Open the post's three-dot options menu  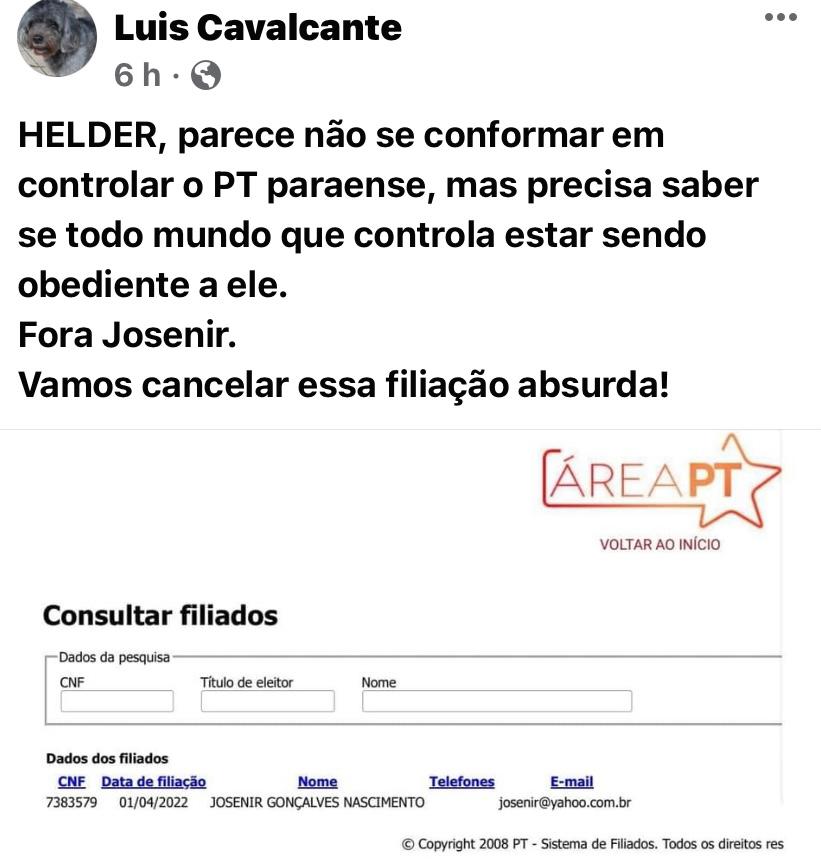pyautogui.click(x=781, y=17)
